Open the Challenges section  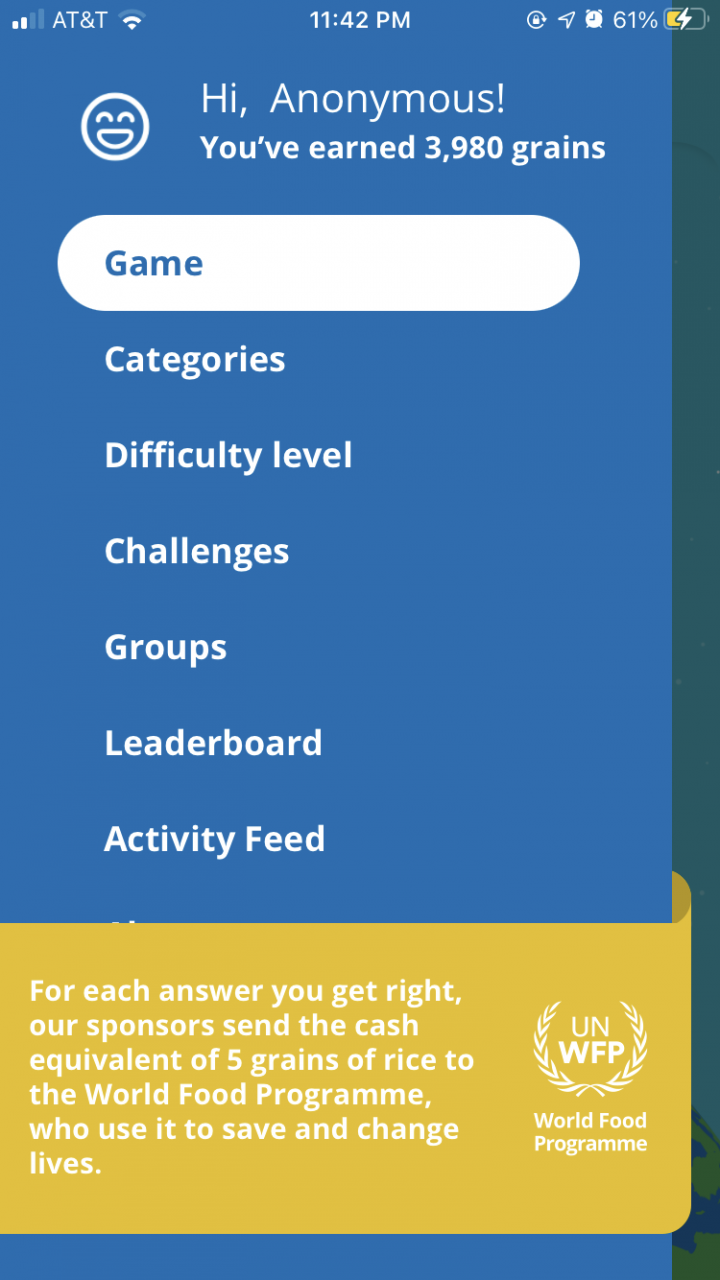pyautogui.click(x=197, y=552)
